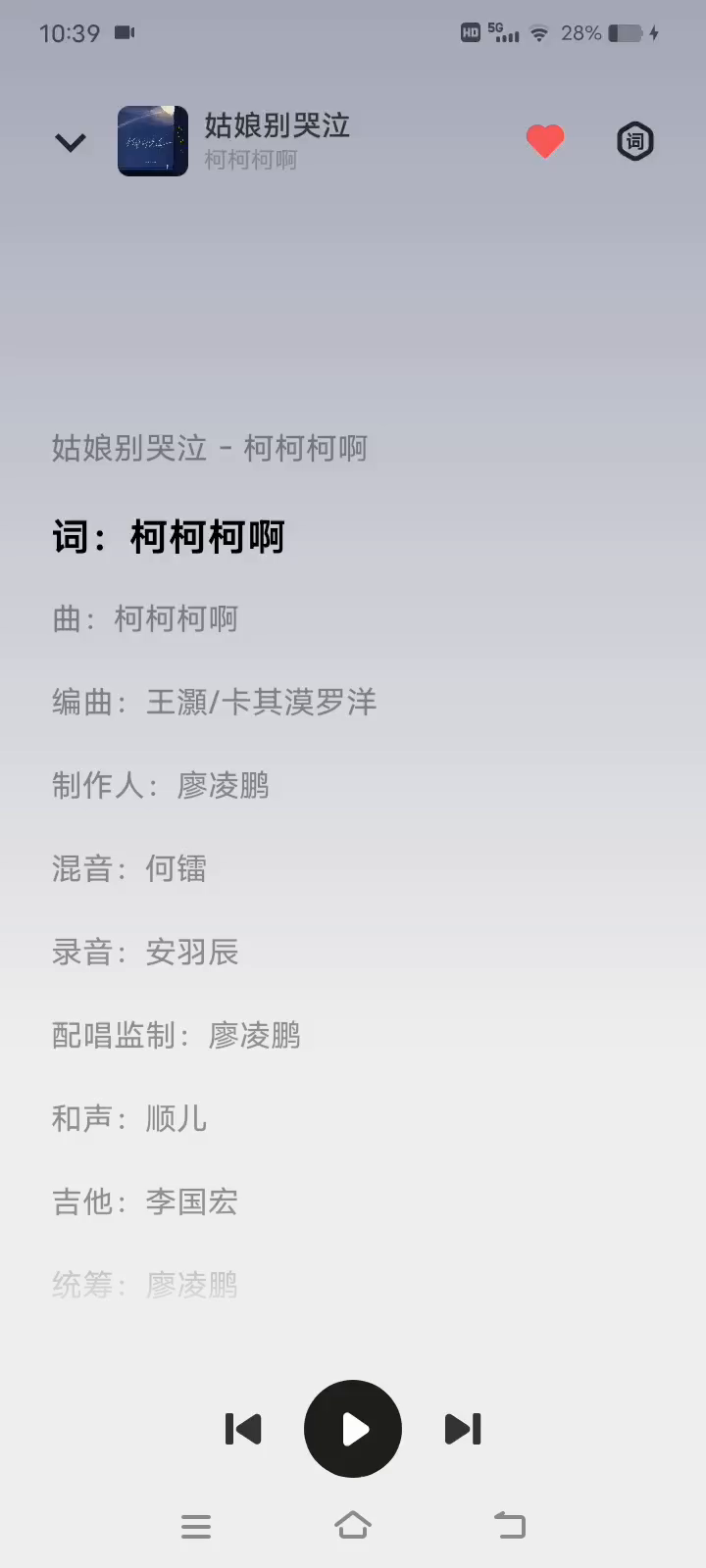The height and width of the screenshot is (1568, 706).
Task: Start playback with the play button
Action: pos(353,1429)
